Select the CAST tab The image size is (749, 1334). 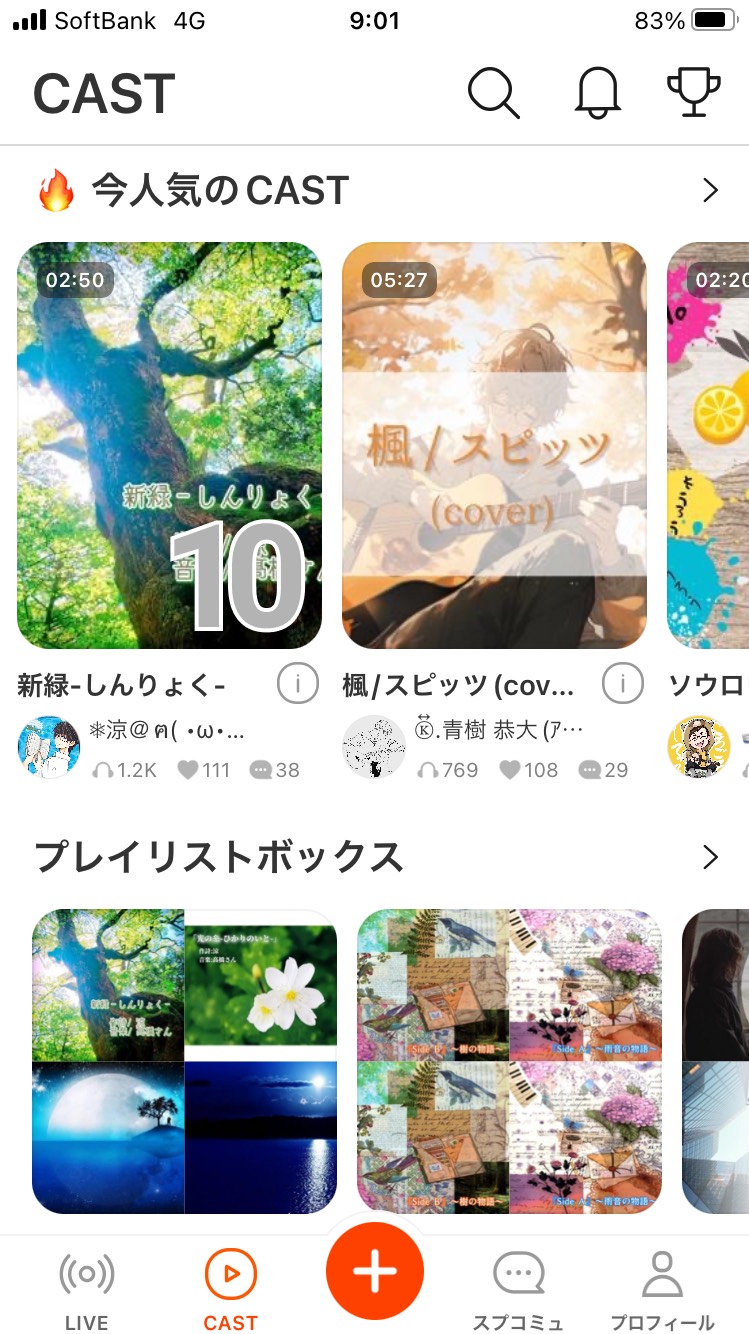[x=230, y=1290]
